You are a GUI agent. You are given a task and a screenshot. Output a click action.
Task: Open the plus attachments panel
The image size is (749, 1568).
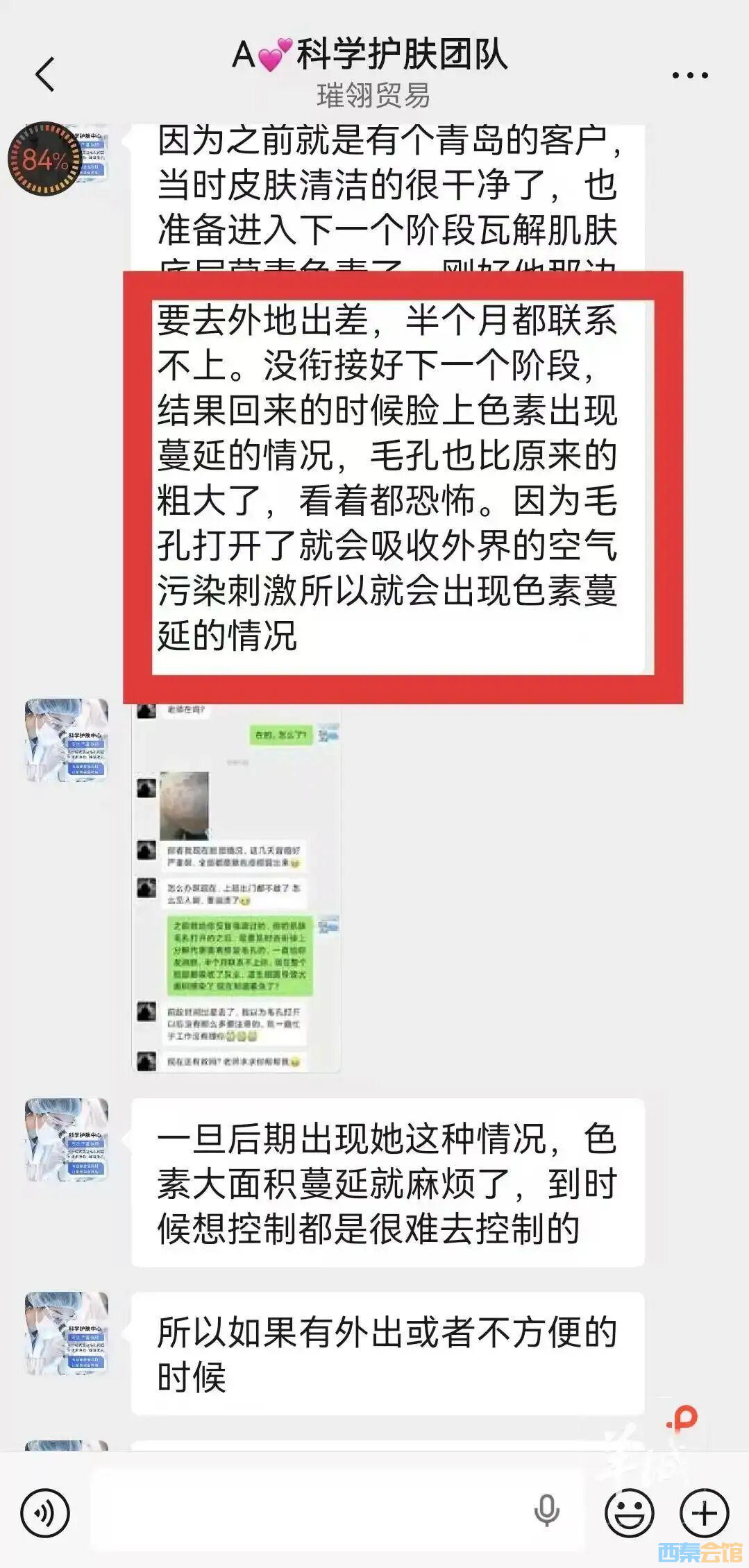click(704, 1514)
